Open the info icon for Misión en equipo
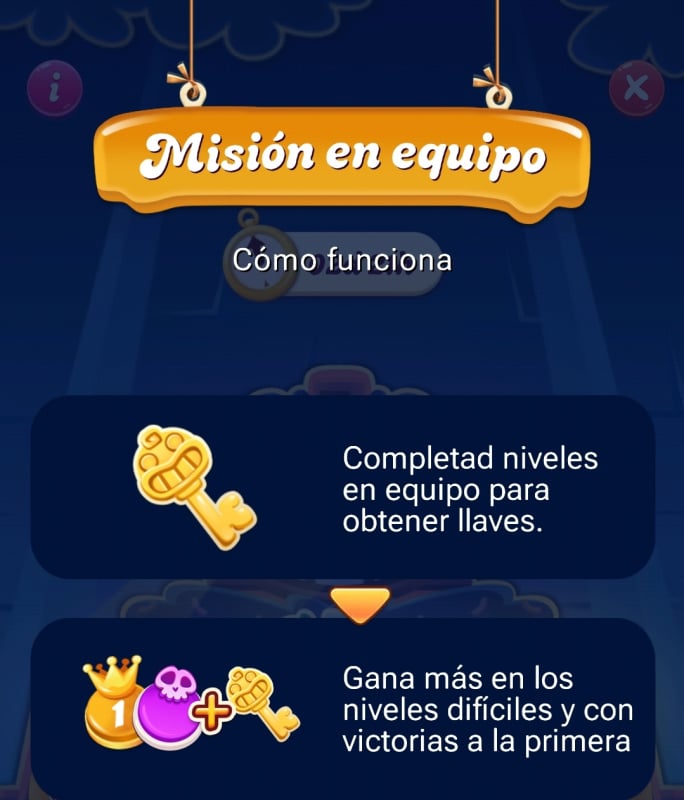684x800 pixels. point(54,88)
